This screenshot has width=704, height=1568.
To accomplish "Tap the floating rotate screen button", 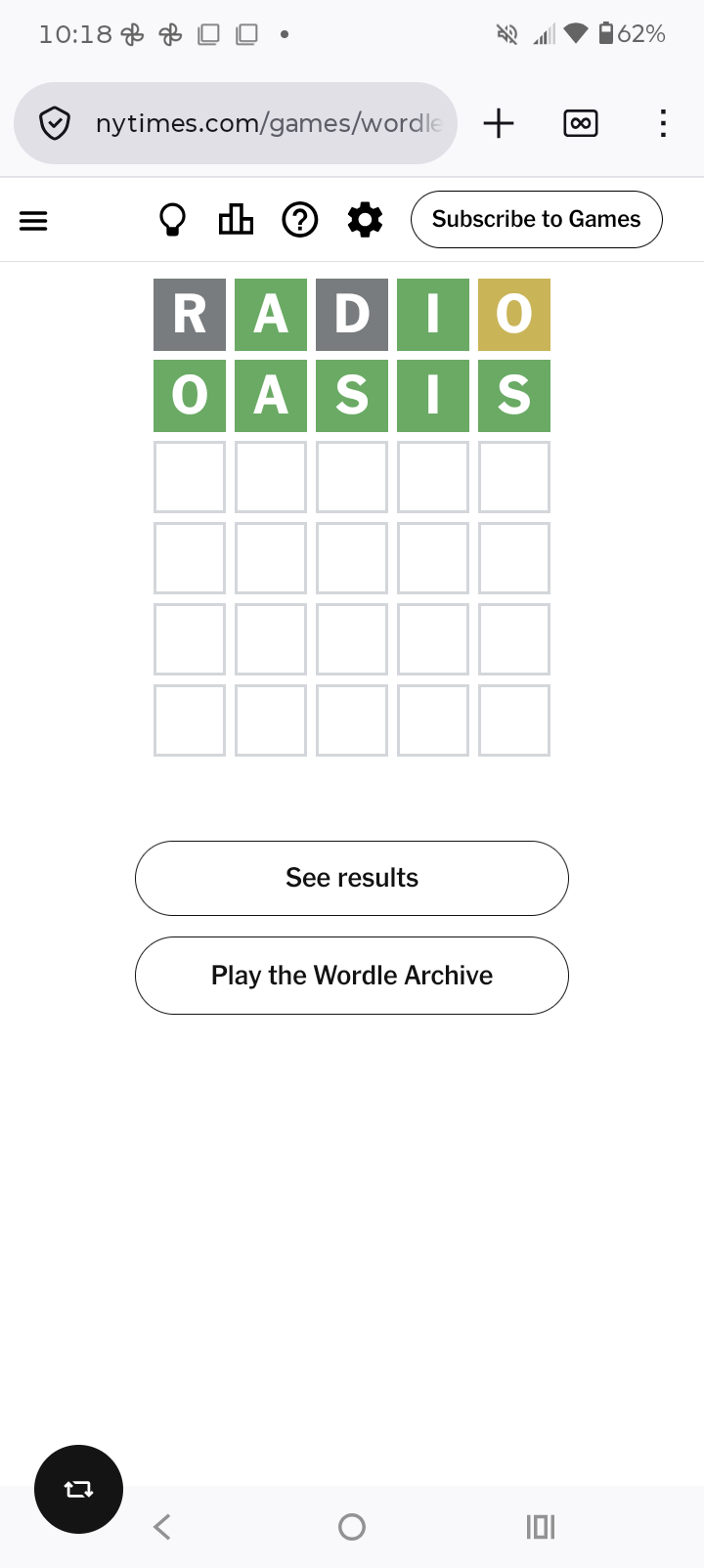I will pos(78,1489).
